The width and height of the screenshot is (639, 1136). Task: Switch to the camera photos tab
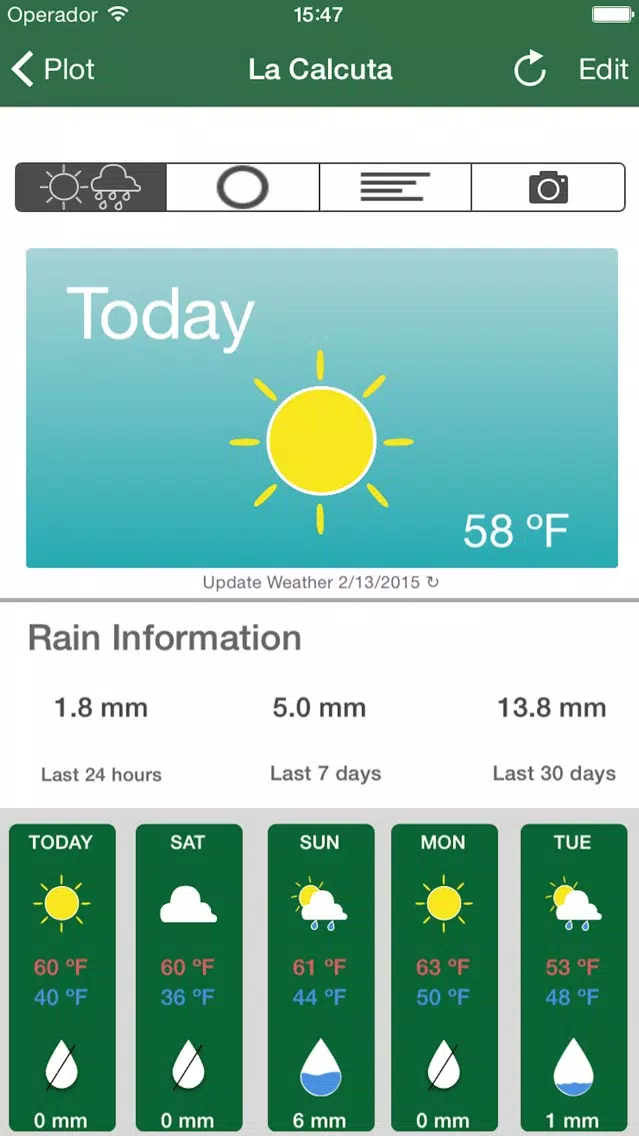(x=548, y=187)
